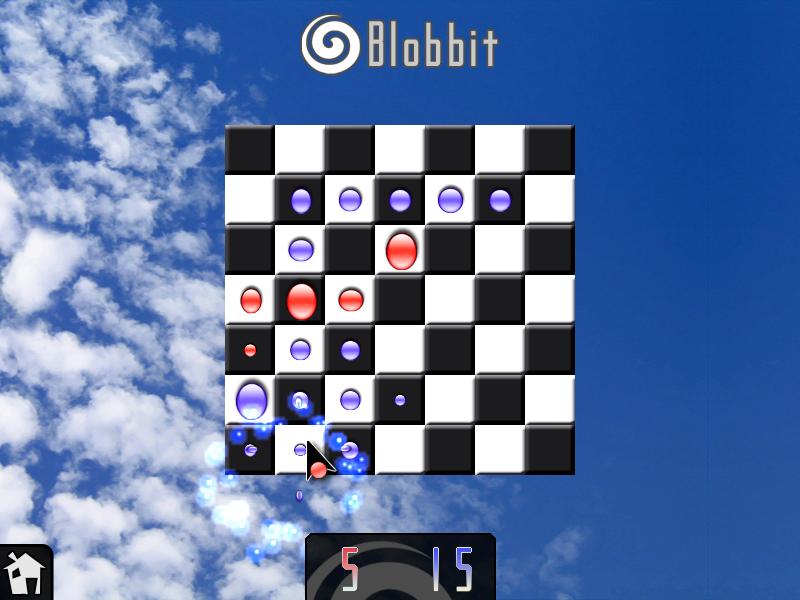The height and width of the screenshot is (600, 800).
Task: Tap the big red blob on black tile
Action: click(x=300, y=300)
